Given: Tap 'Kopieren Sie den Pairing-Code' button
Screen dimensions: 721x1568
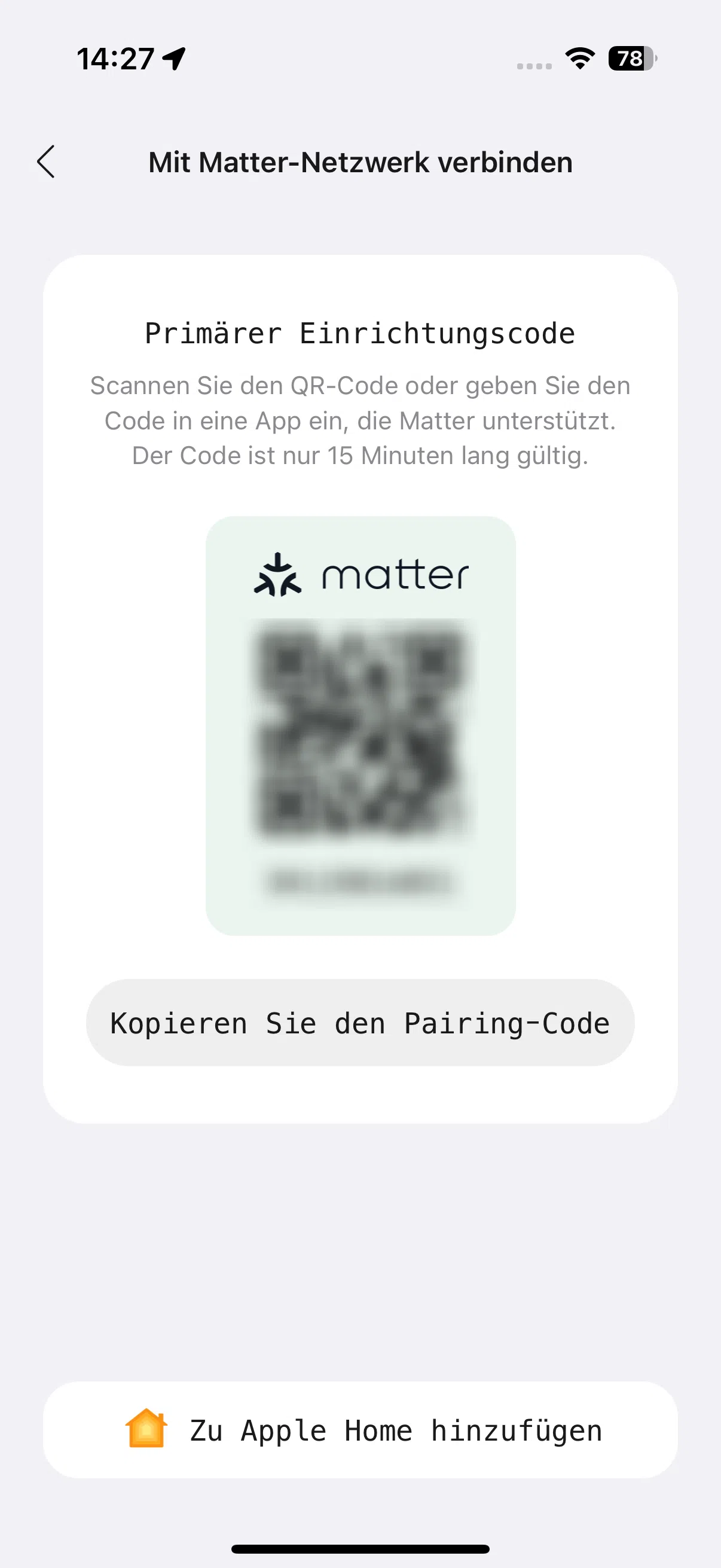Looking at the screenshot, I should tap(360, 1023).
